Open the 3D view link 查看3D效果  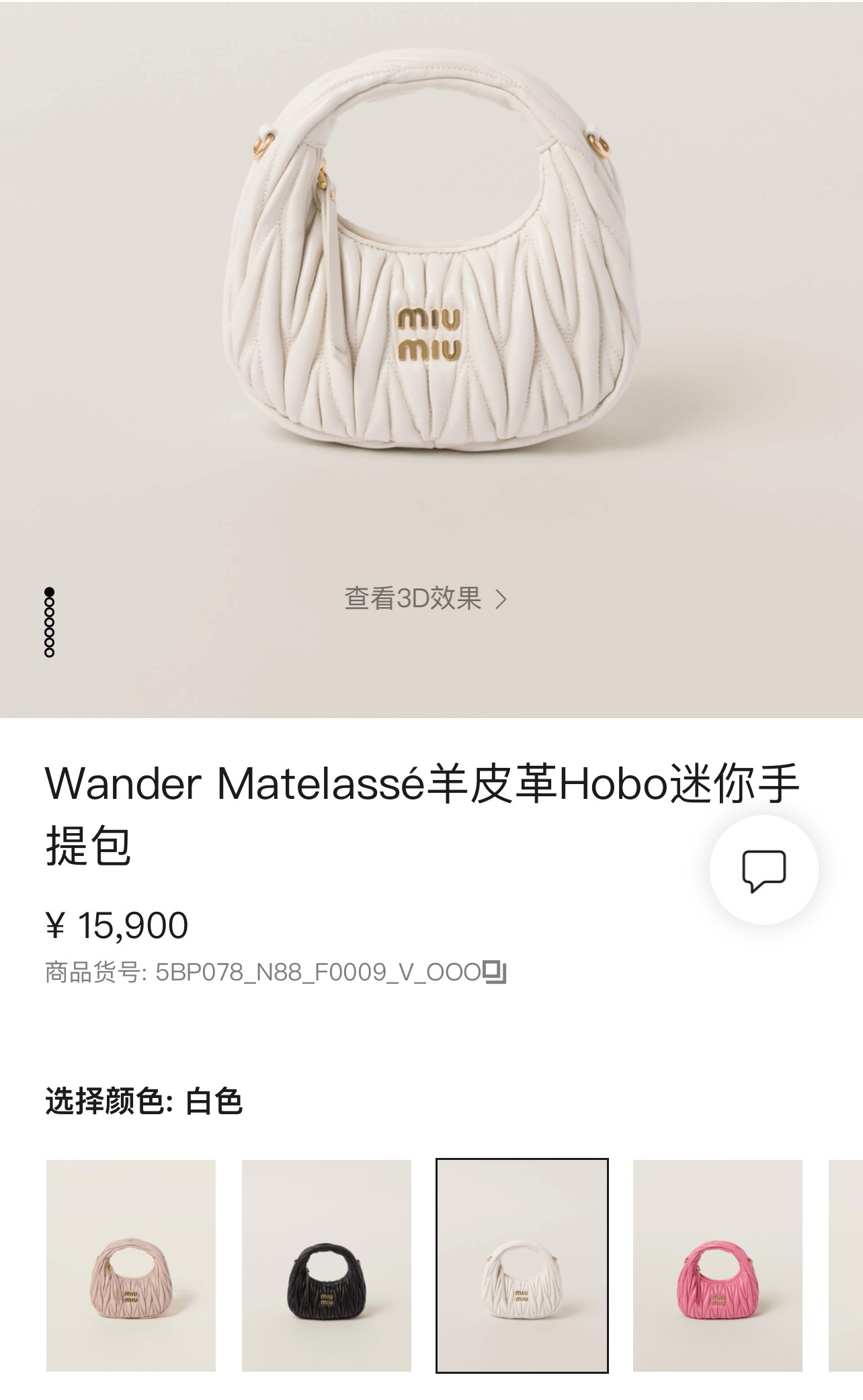[425, 598]
